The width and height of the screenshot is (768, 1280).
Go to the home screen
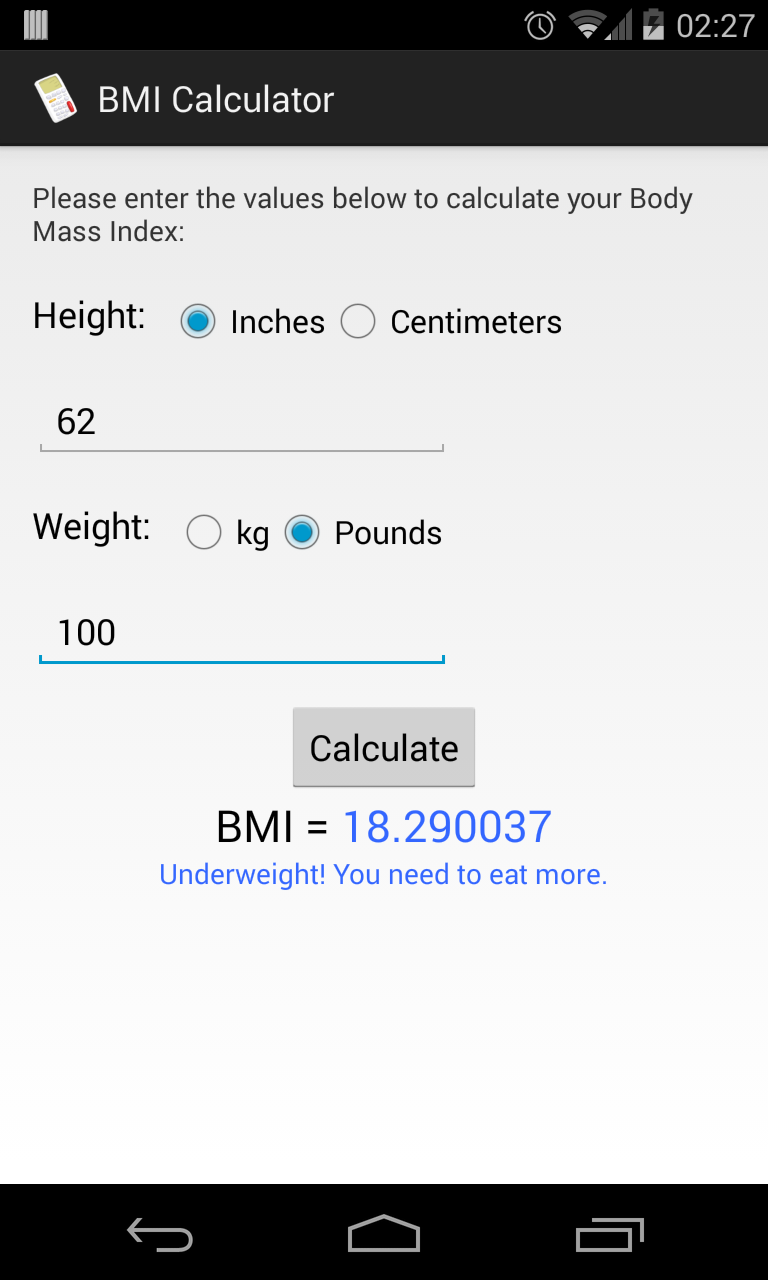coord(384,1236)
